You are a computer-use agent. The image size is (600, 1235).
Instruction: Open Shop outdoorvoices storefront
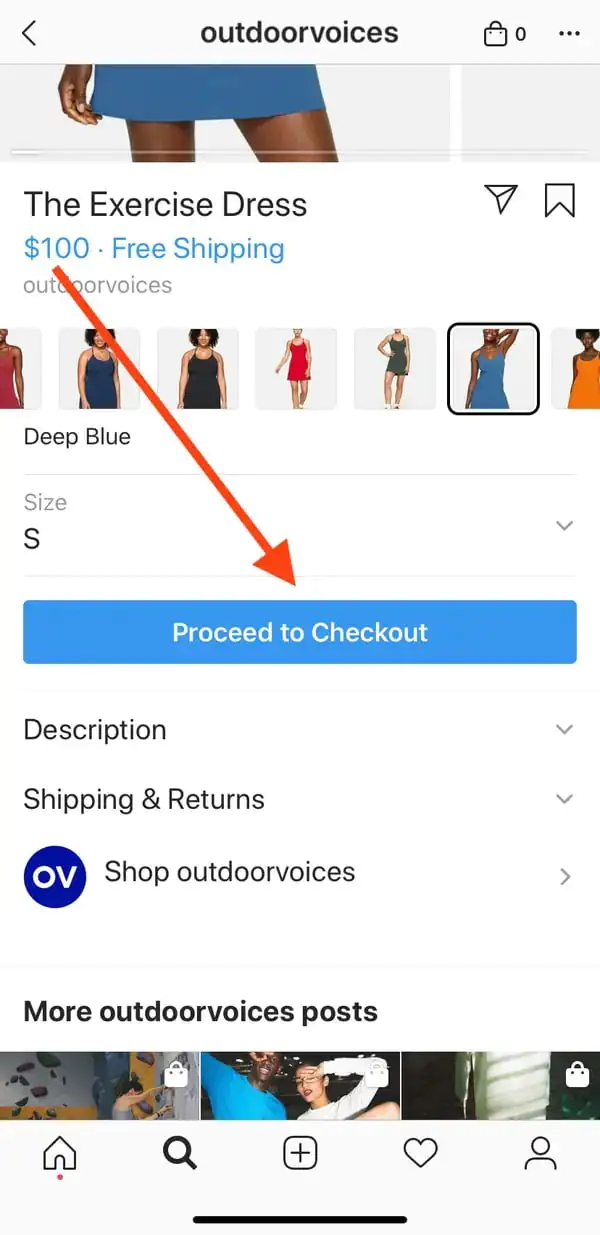[x=300, y=876]
